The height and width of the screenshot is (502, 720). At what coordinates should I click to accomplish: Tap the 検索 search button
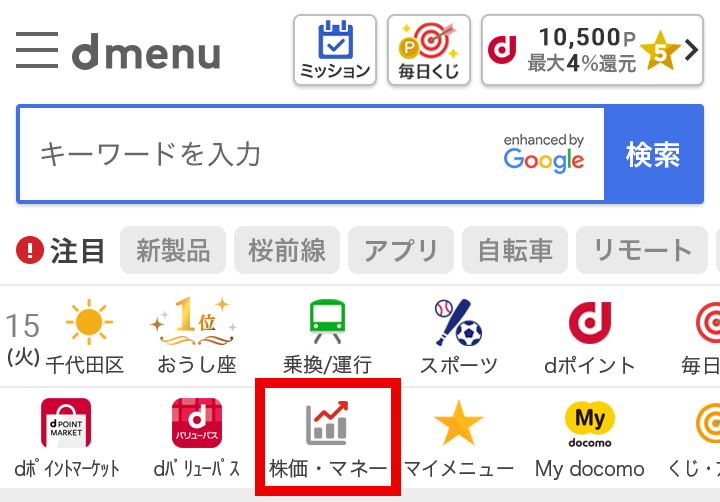tap(654, 154)
